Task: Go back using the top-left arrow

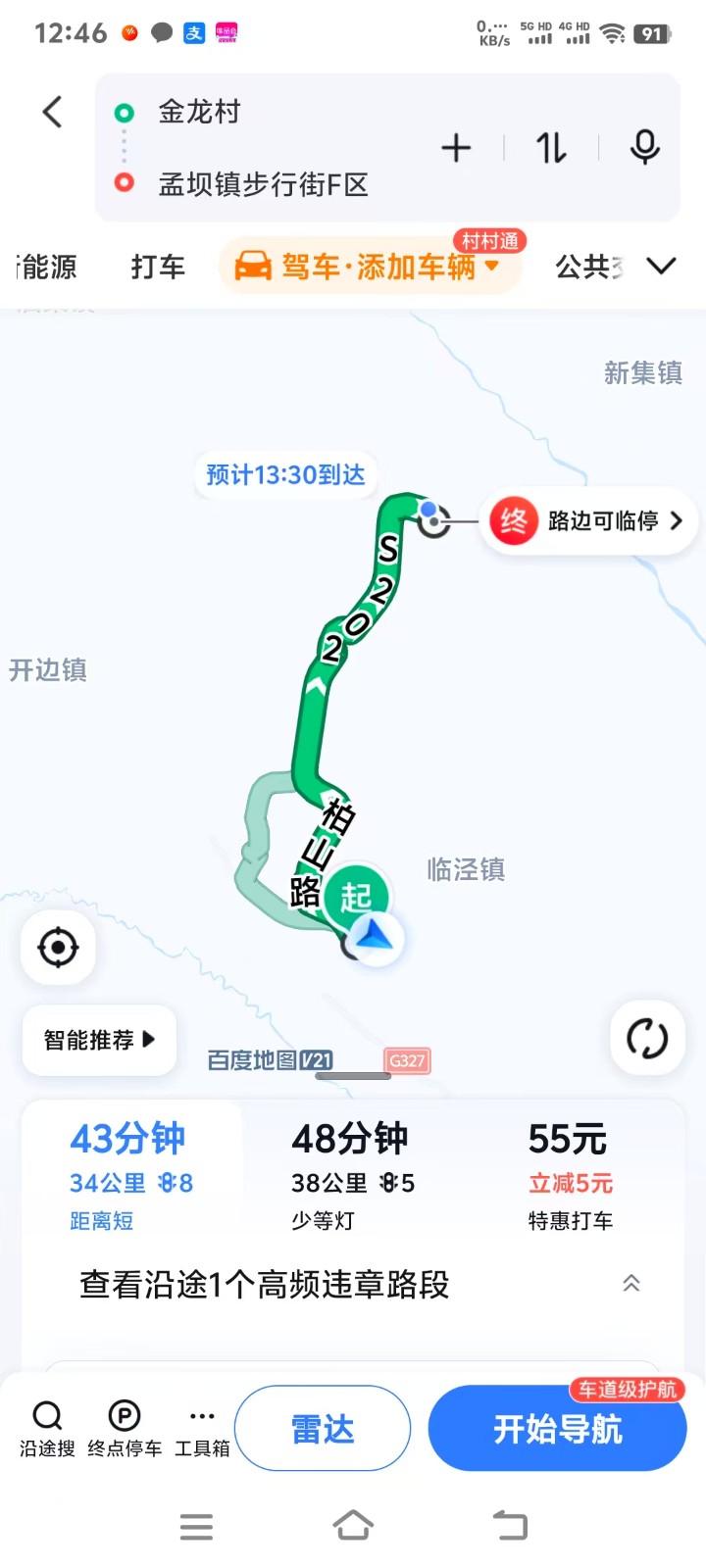Action: 53,112
